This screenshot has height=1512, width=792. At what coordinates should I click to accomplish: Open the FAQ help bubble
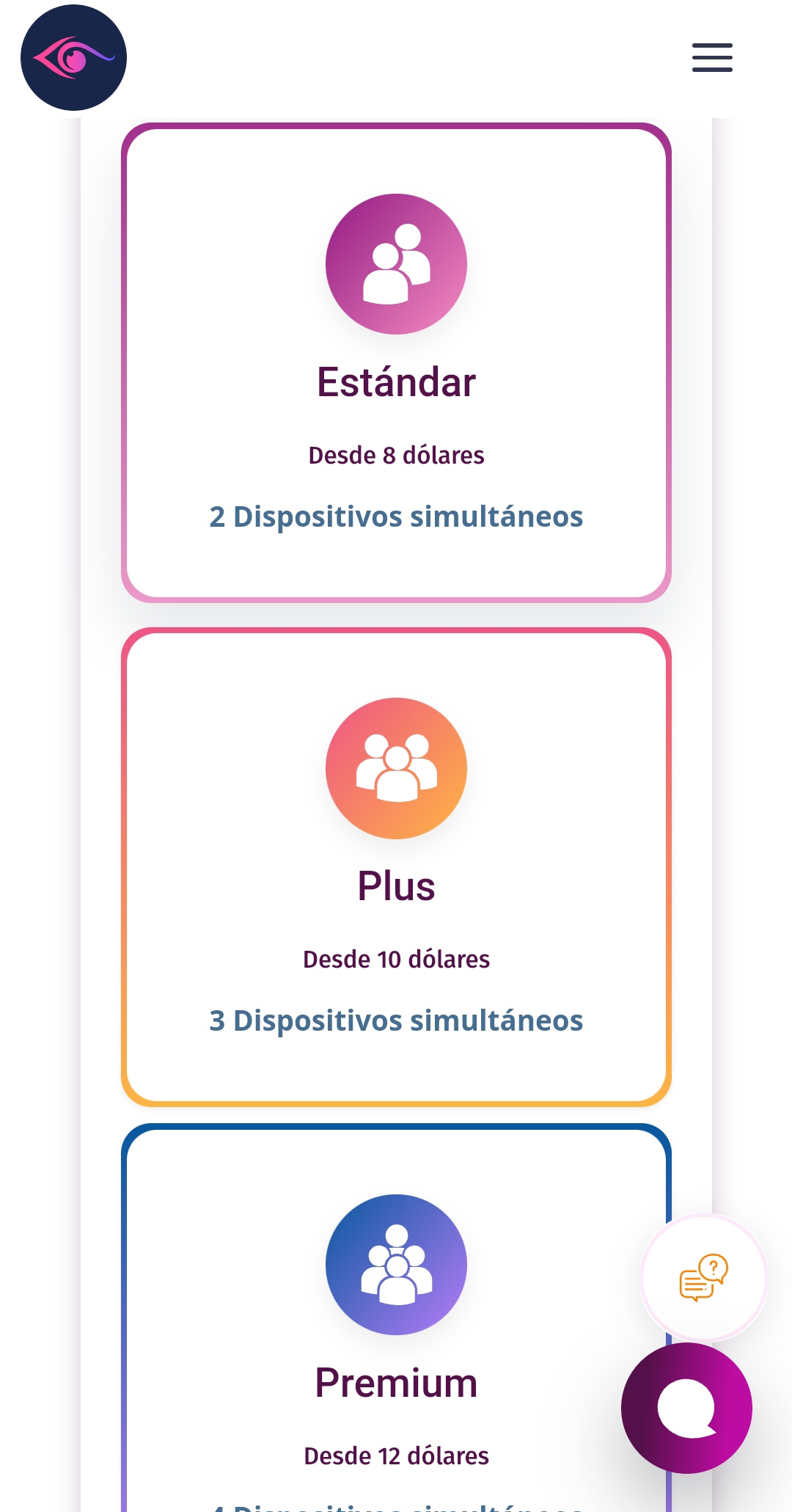[x=703, y=1277]
